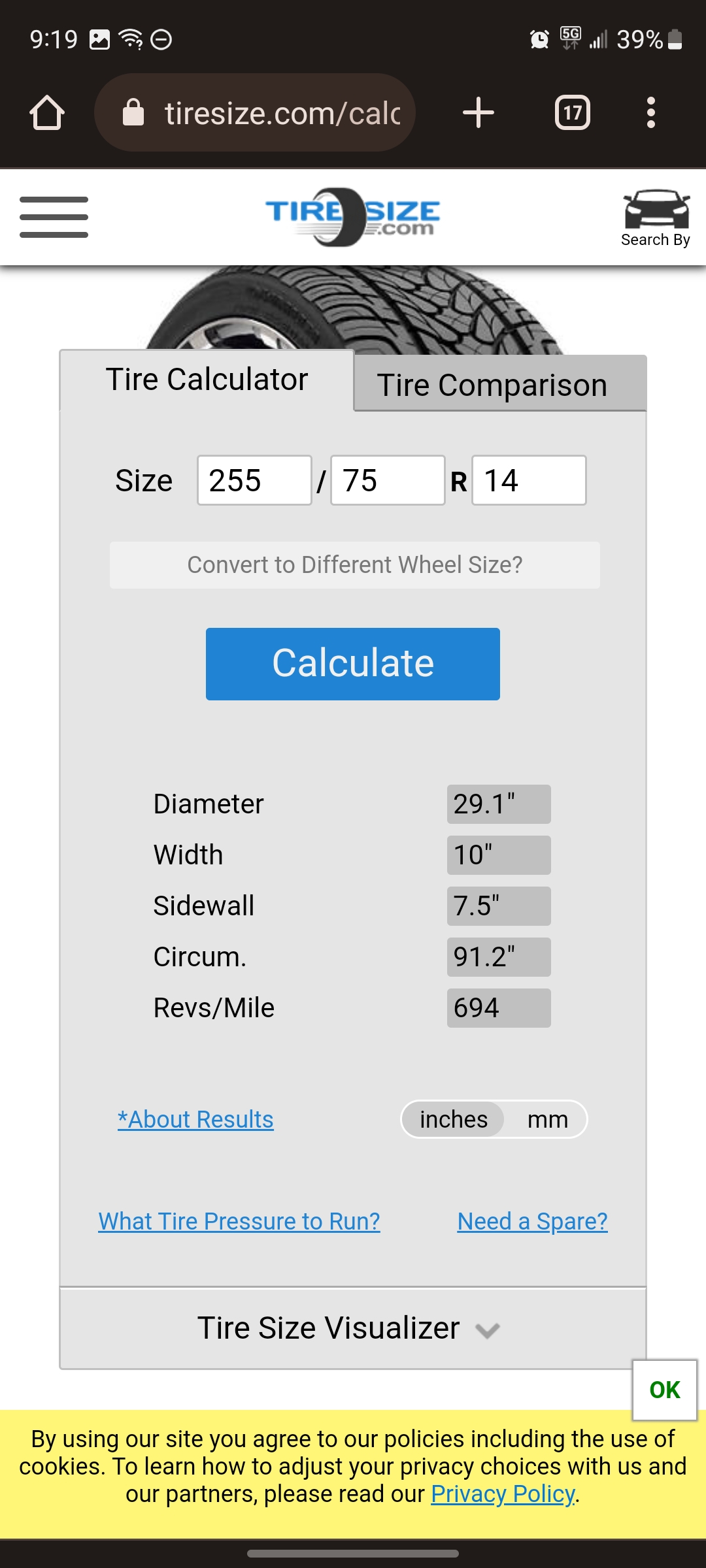Dismiss the cookie notice with OK
Image resolution: width=706 pixels, height=1568 pixels.
(665, 1390)
